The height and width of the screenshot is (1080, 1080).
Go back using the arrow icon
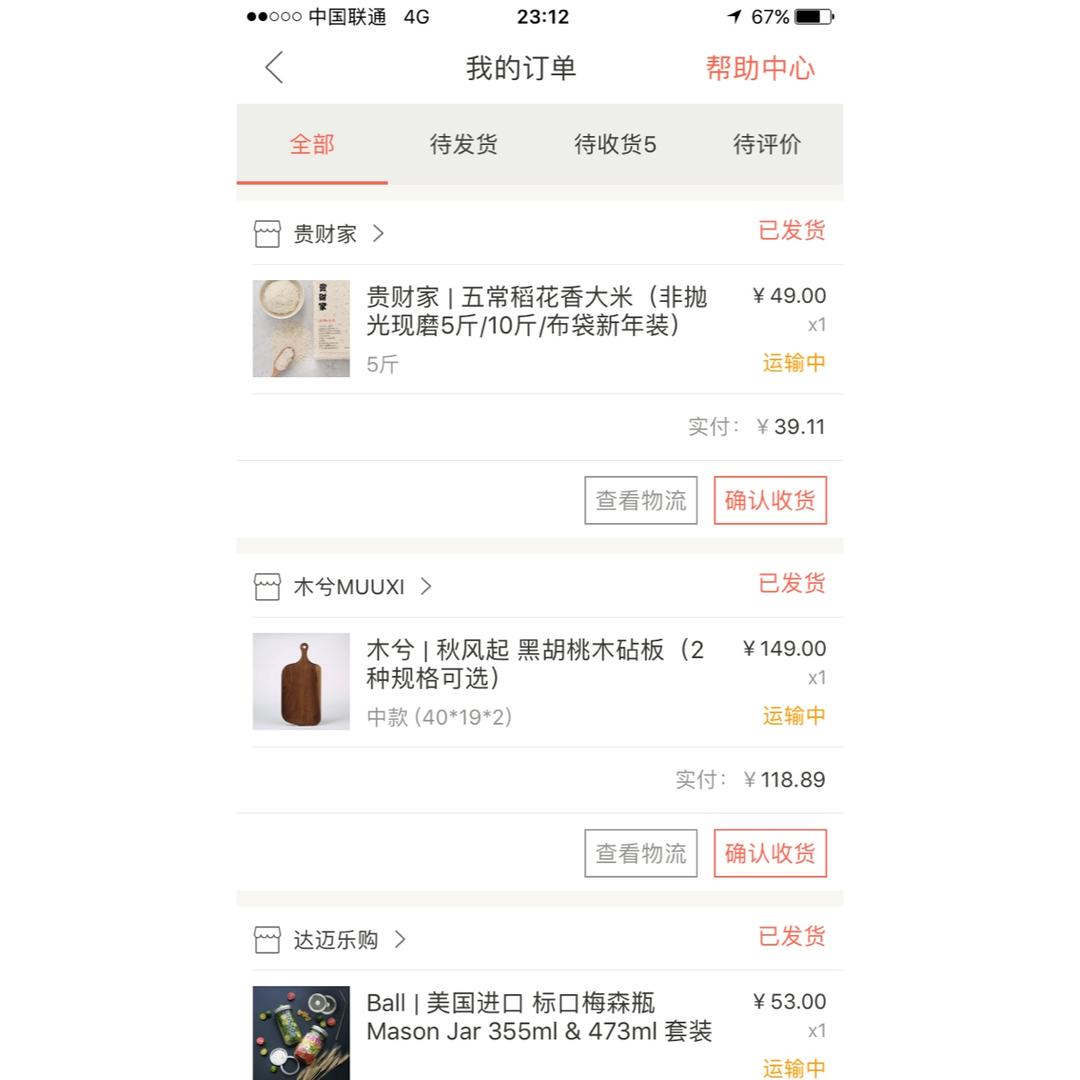click(x=274, y=68)
